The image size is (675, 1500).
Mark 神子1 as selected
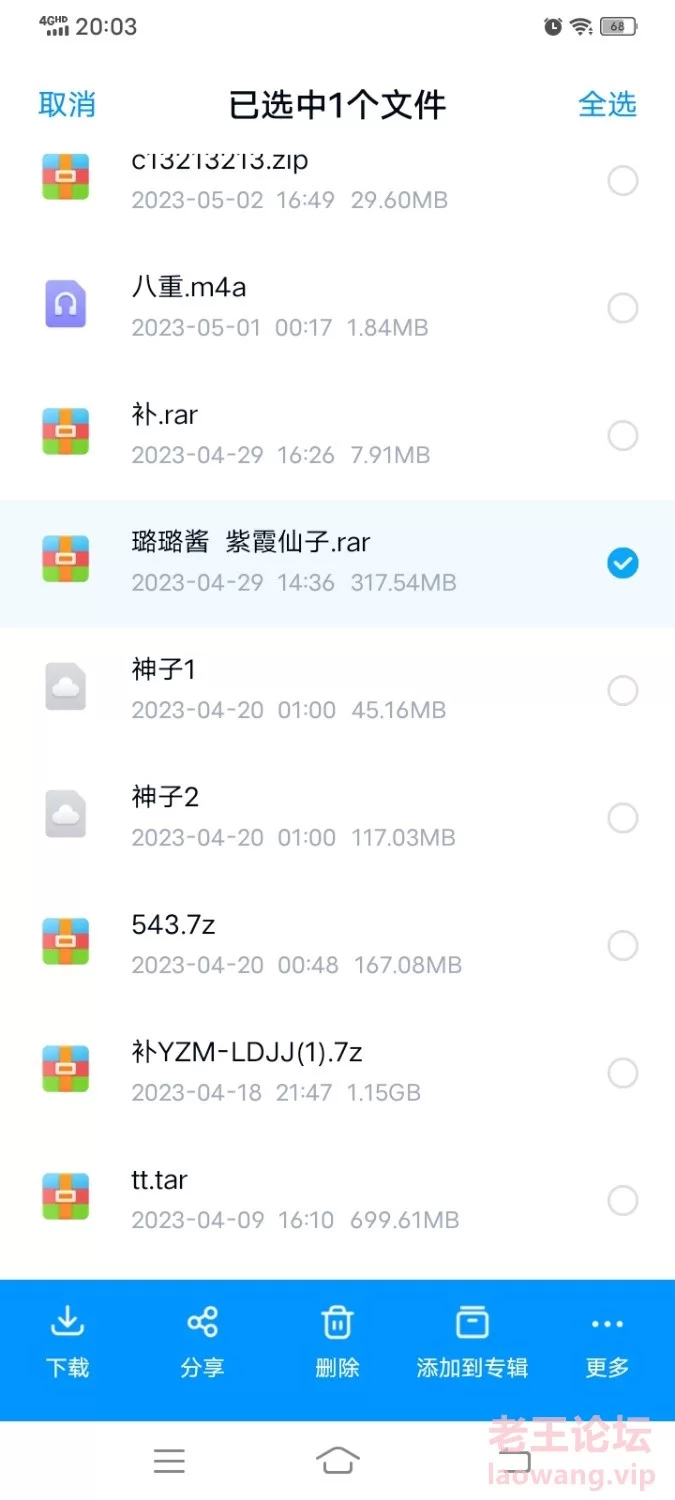[623, 690]
